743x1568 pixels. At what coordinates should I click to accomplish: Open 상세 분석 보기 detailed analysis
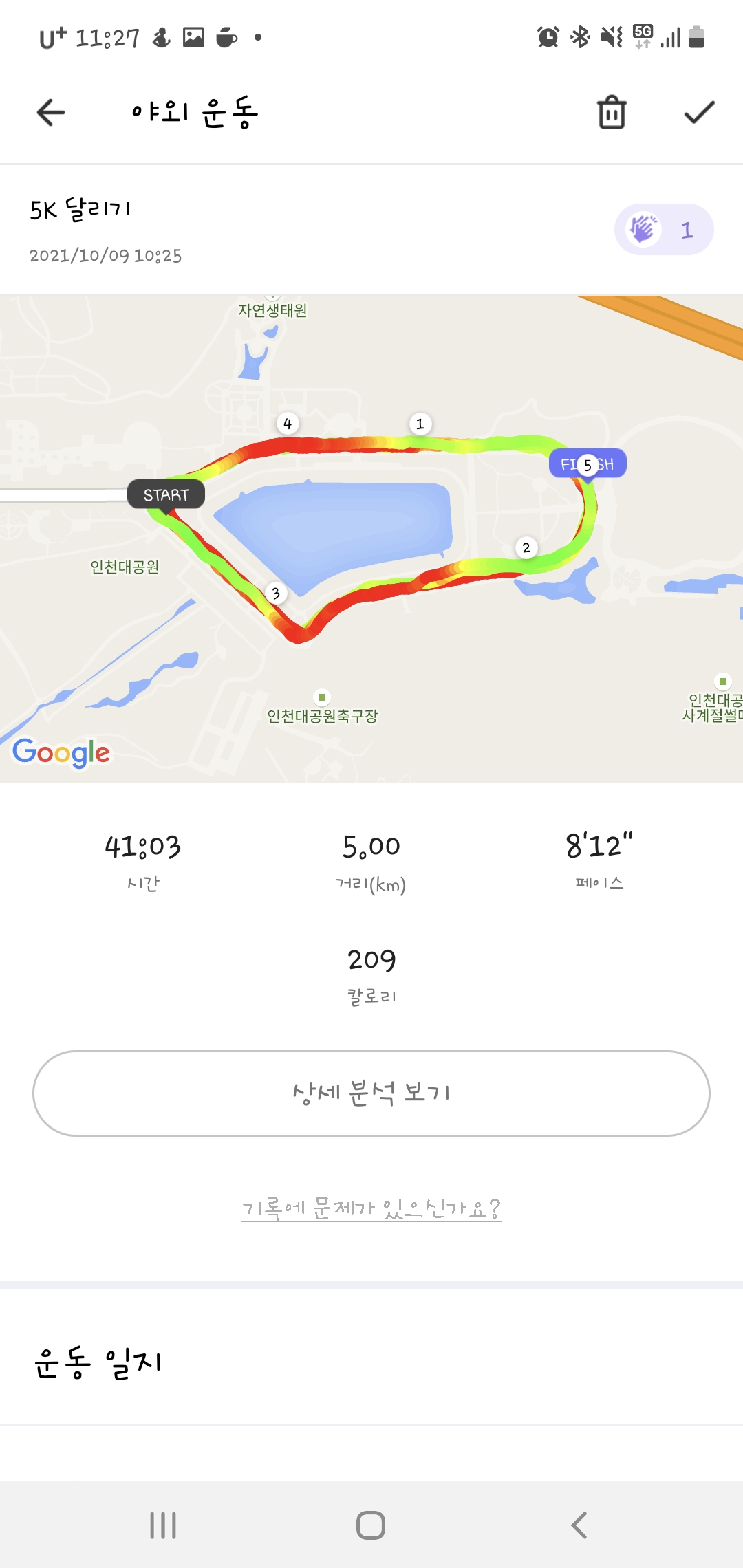point(371,1093)
